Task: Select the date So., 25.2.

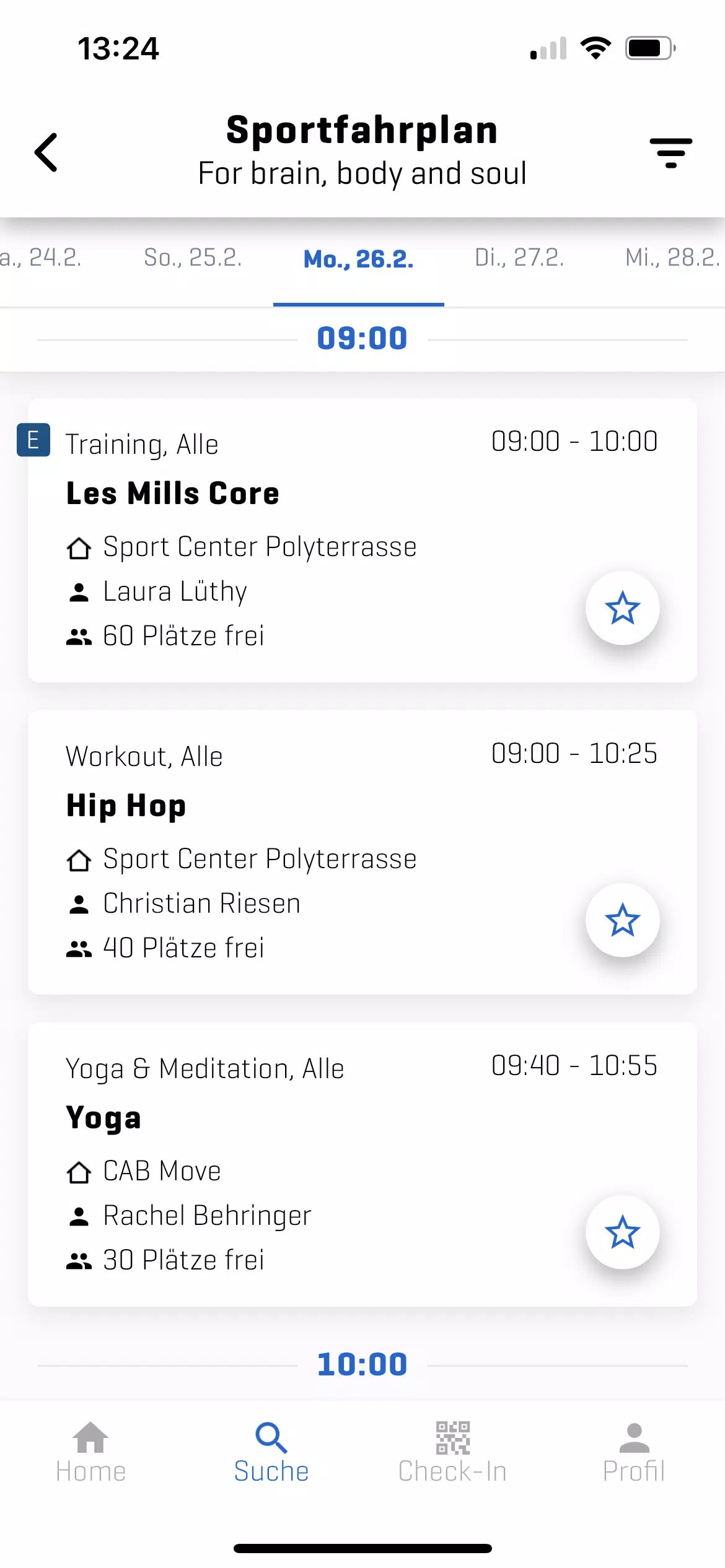Action: tap(193, 258)
